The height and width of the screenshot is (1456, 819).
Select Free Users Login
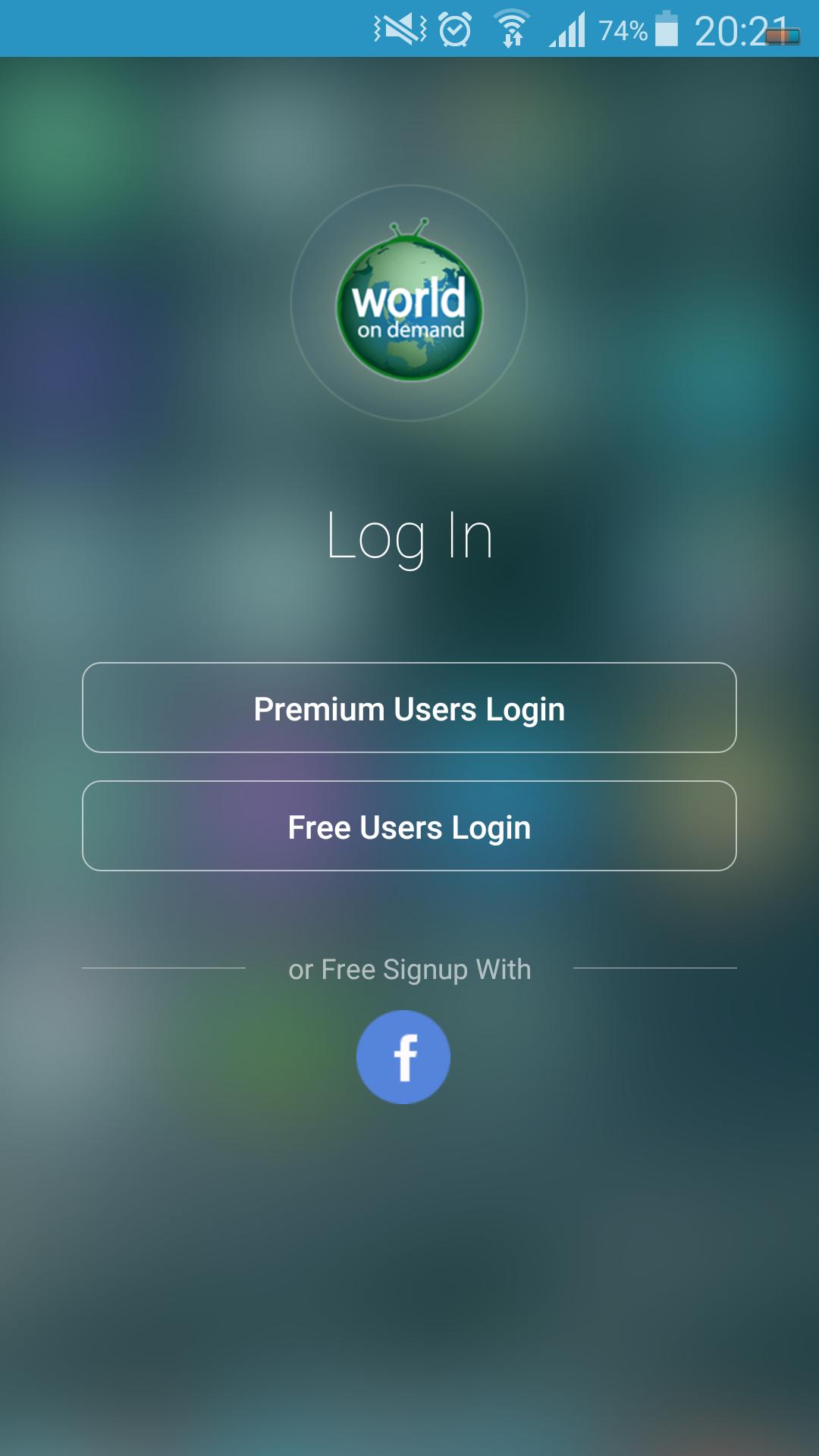pyautogui.click(x=409, y=827)
